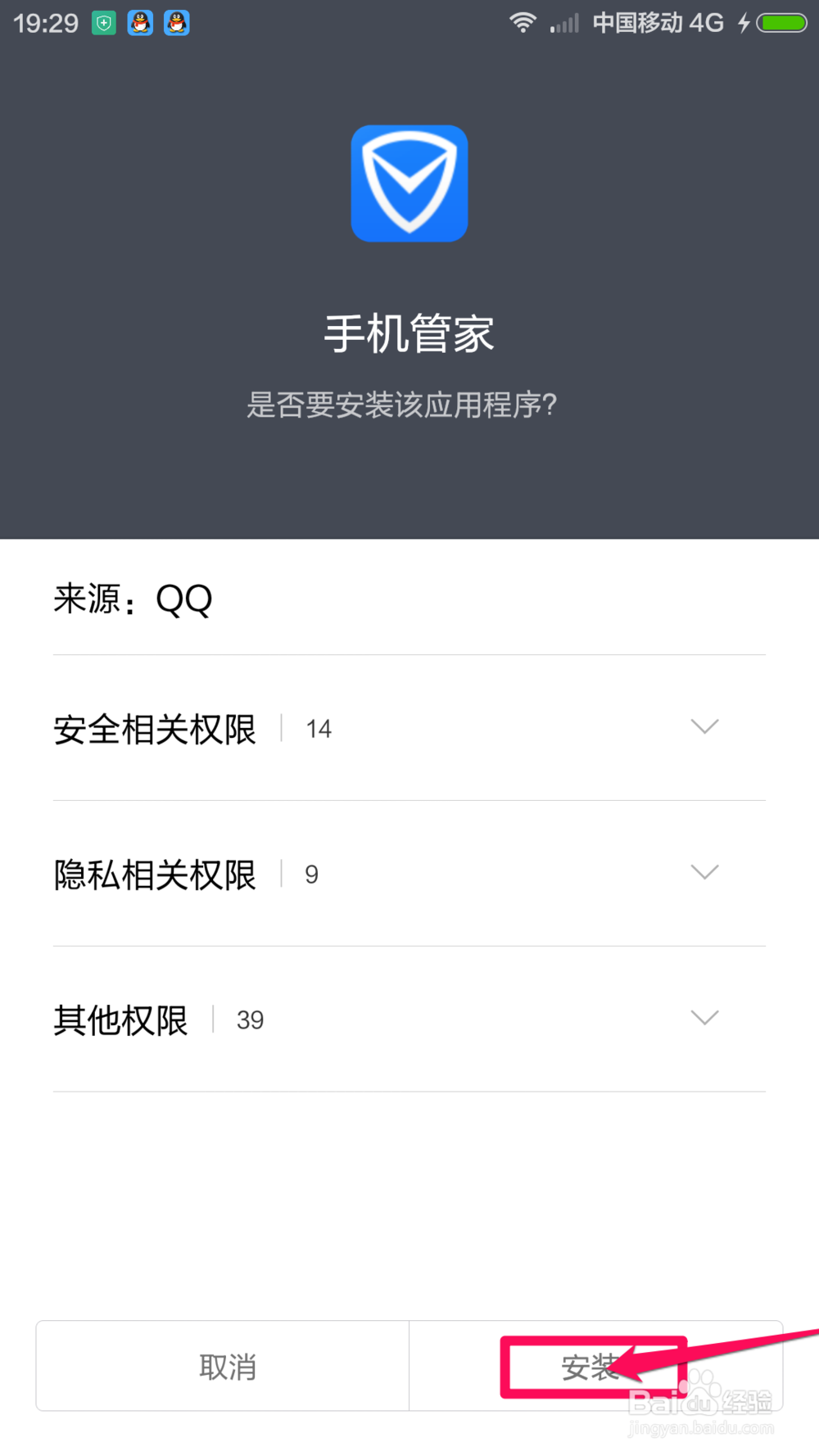
Task: Tap the 安装 button to install
Action: click(593, 1366)
